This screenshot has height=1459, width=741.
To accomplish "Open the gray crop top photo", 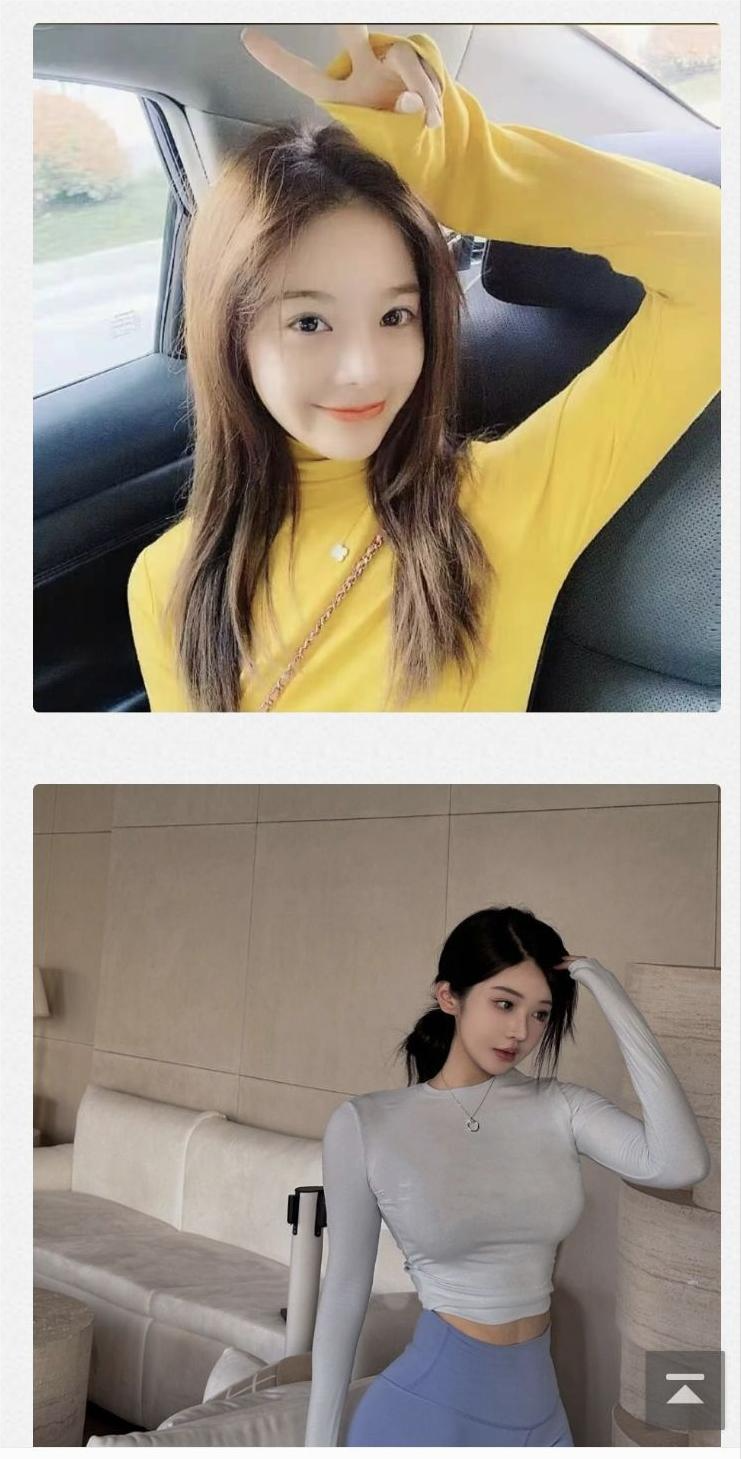I will coord(376,1114).
